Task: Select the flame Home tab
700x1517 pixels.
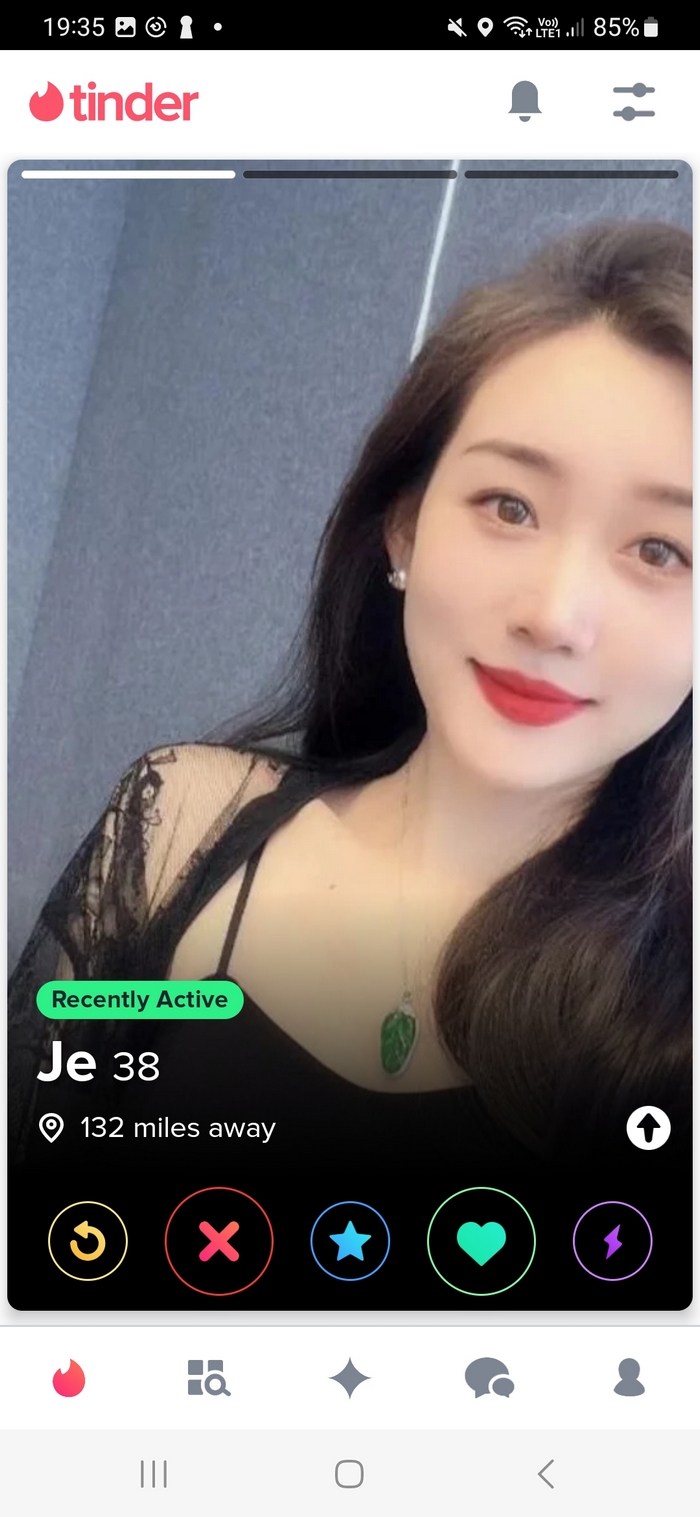Action: point(69,1379)
